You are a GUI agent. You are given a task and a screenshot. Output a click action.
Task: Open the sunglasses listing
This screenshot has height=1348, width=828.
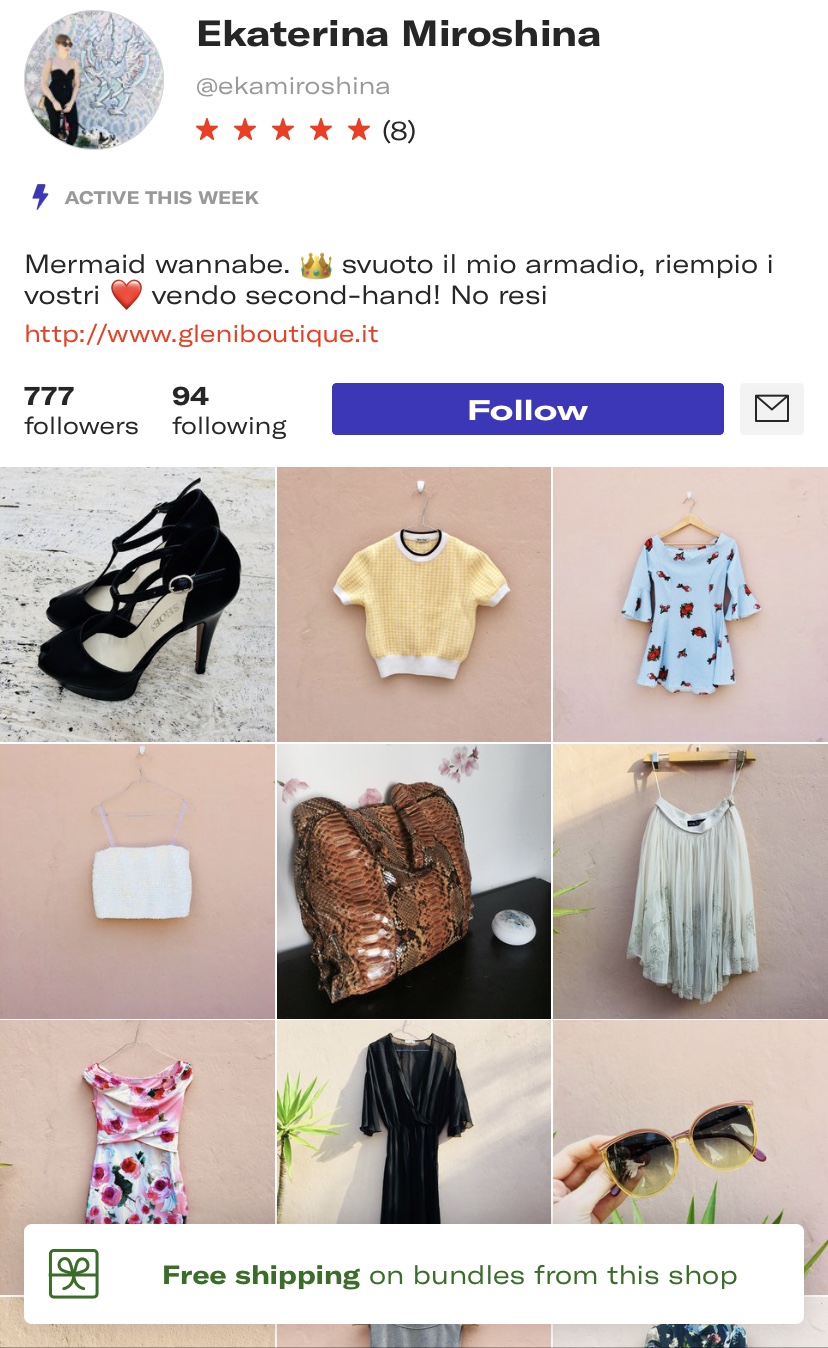coord(690,1122)
